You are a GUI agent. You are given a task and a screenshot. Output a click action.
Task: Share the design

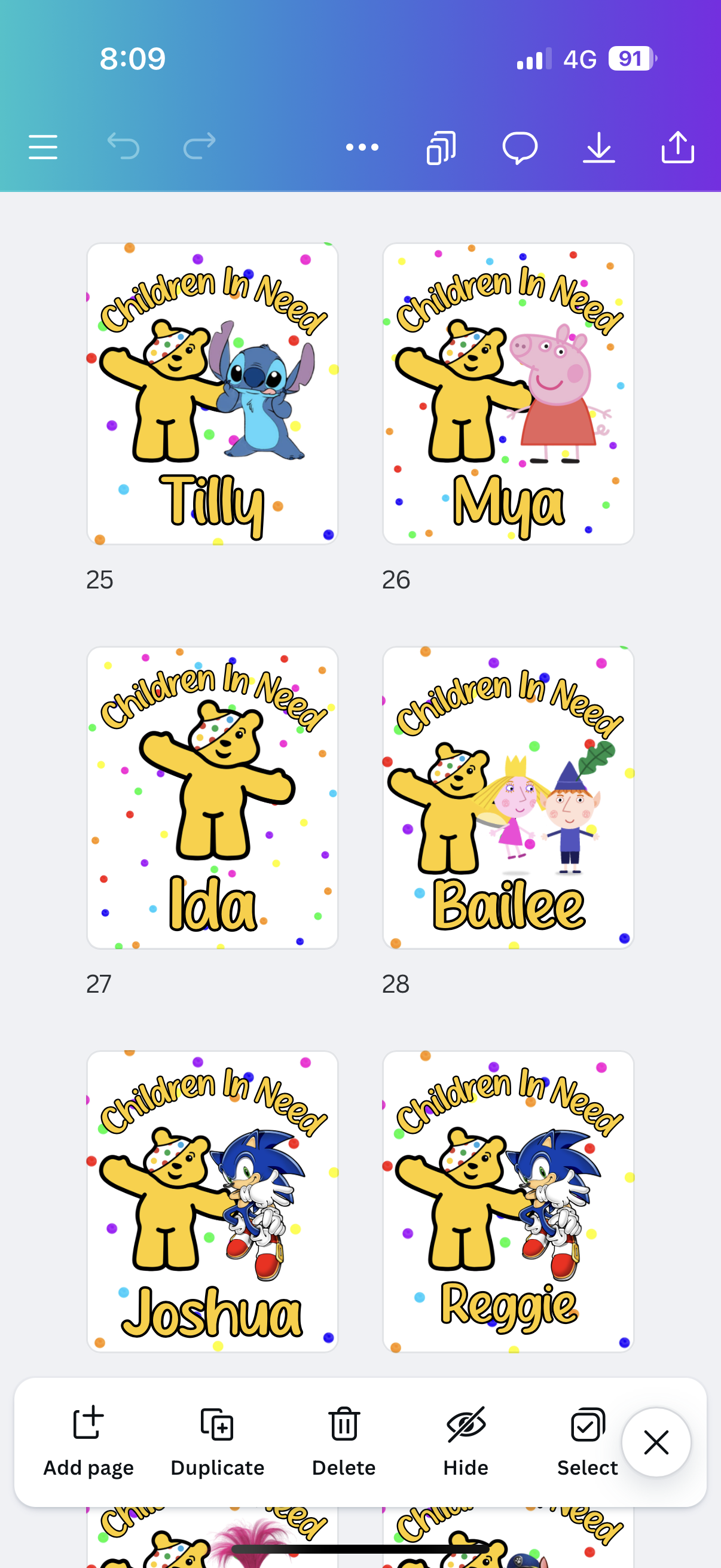[677, 147]
